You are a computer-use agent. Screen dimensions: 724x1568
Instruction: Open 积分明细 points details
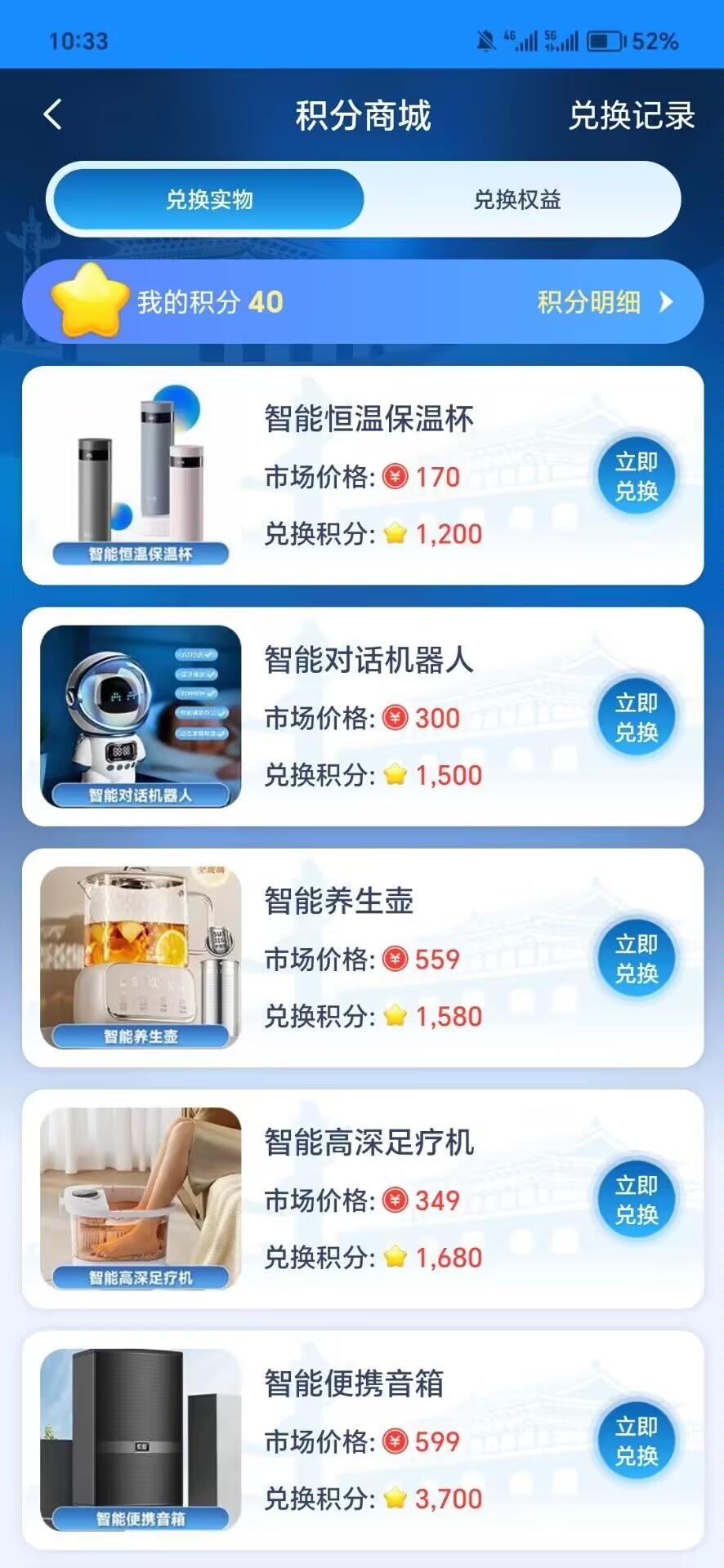click(604, 302)
